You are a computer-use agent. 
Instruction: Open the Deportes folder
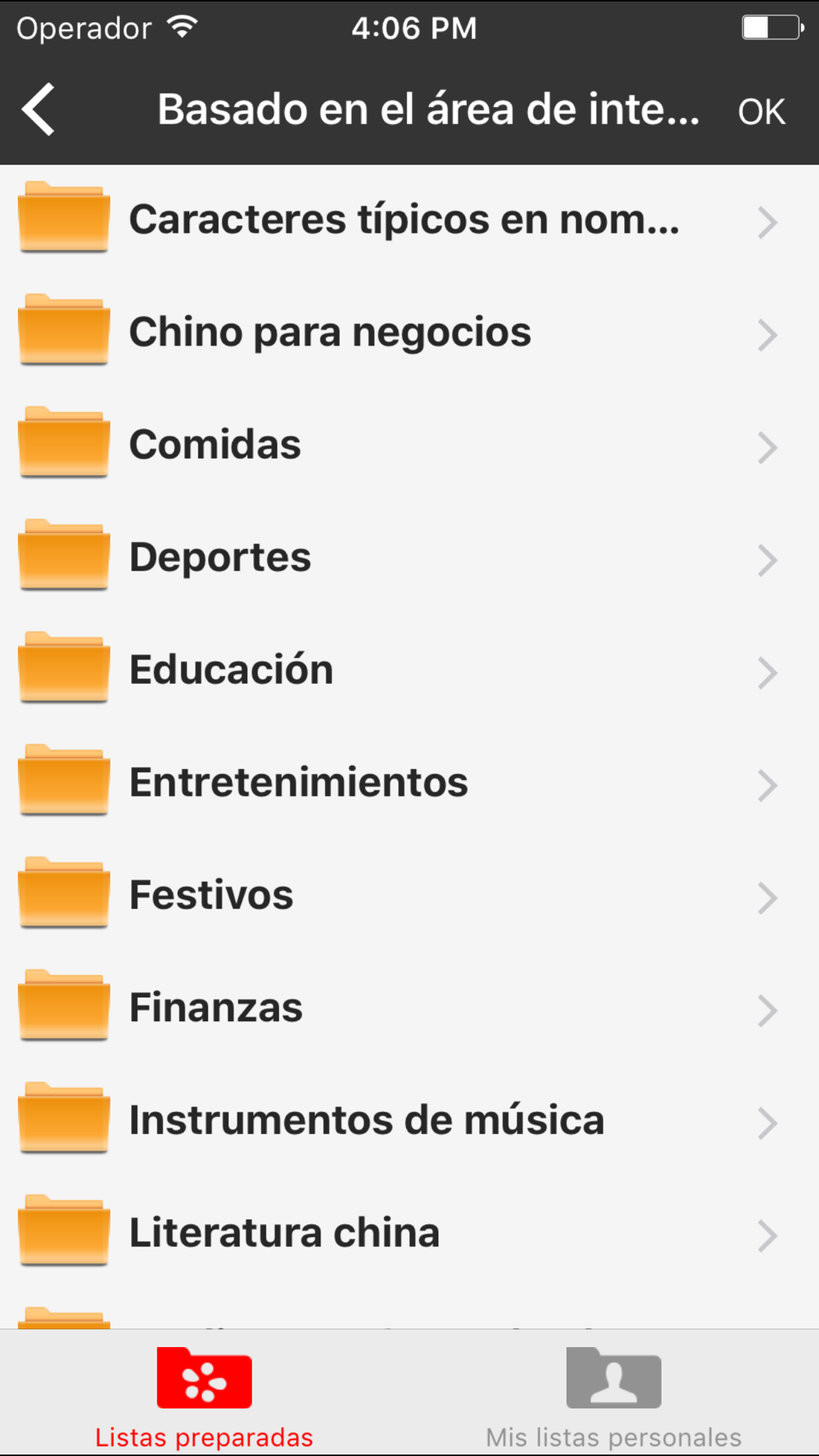click(x=409, y=558)
